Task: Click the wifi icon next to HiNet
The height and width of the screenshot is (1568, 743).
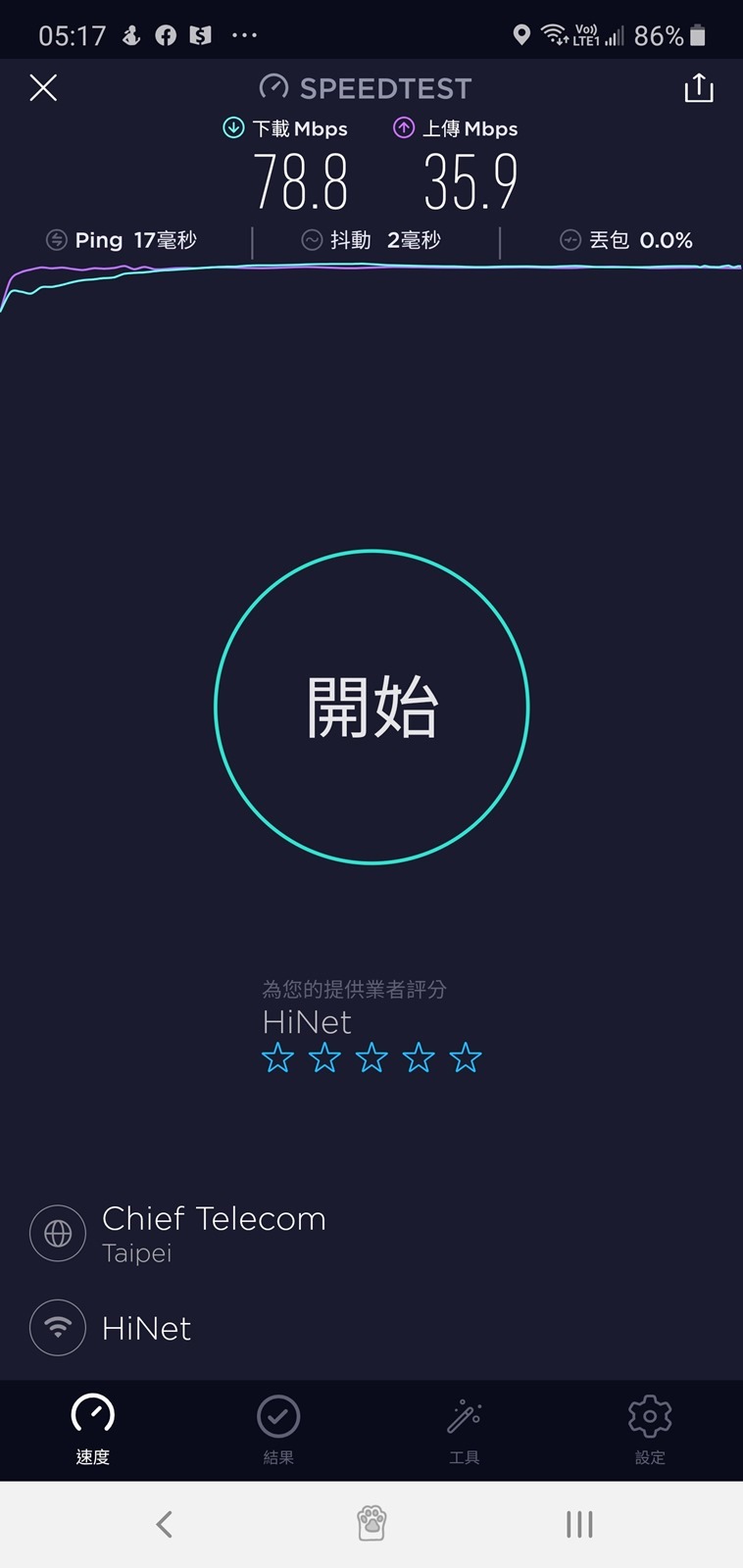Action: pos(57,1328)
